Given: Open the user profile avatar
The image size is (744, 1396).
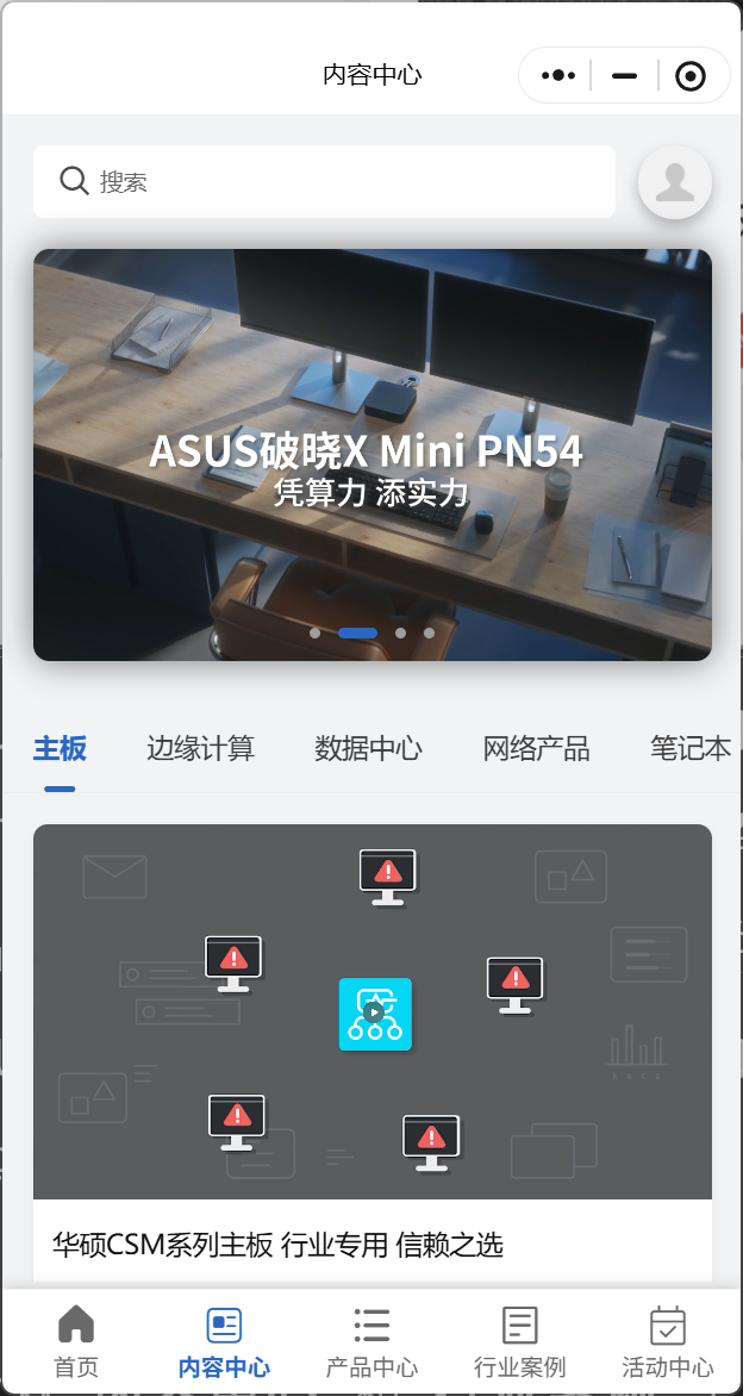Looking at the screenshot, I should pos(675,182).
